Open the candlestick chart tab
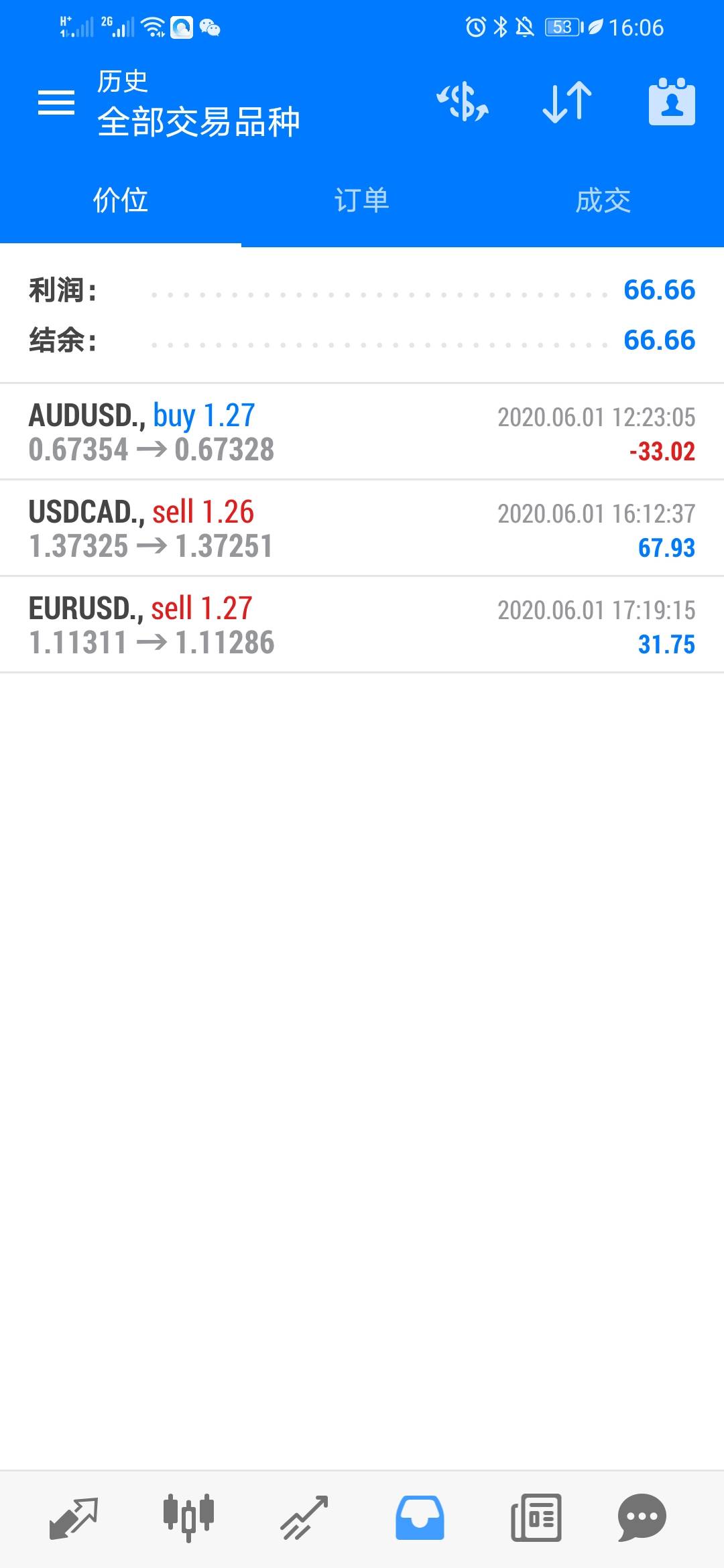The image size is (724, 1568). pyautogui.click(x=188, y=1518)
